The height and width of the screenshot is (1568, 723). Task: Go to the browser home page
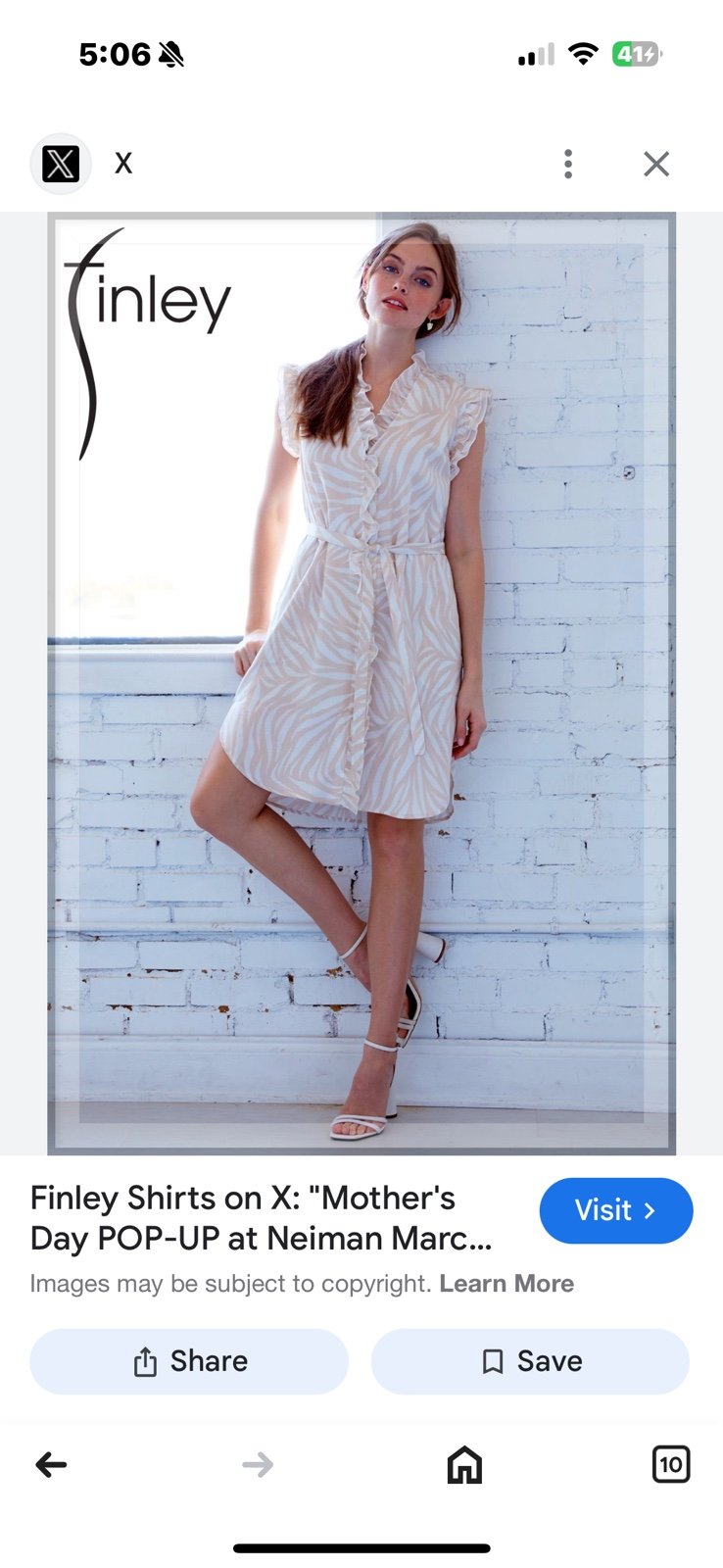click(464, 1465)
